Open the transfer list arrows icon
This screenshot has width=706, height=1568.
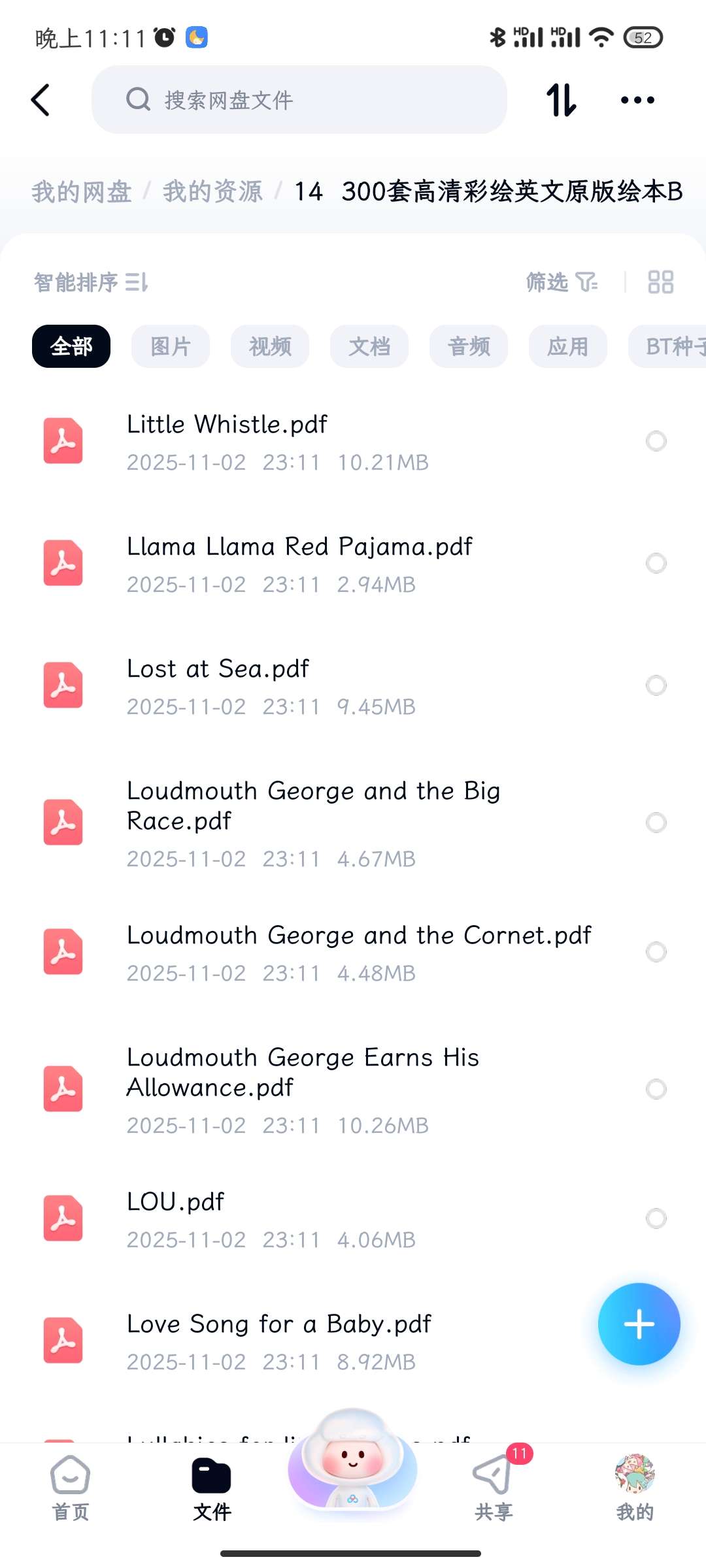[562, 100]
